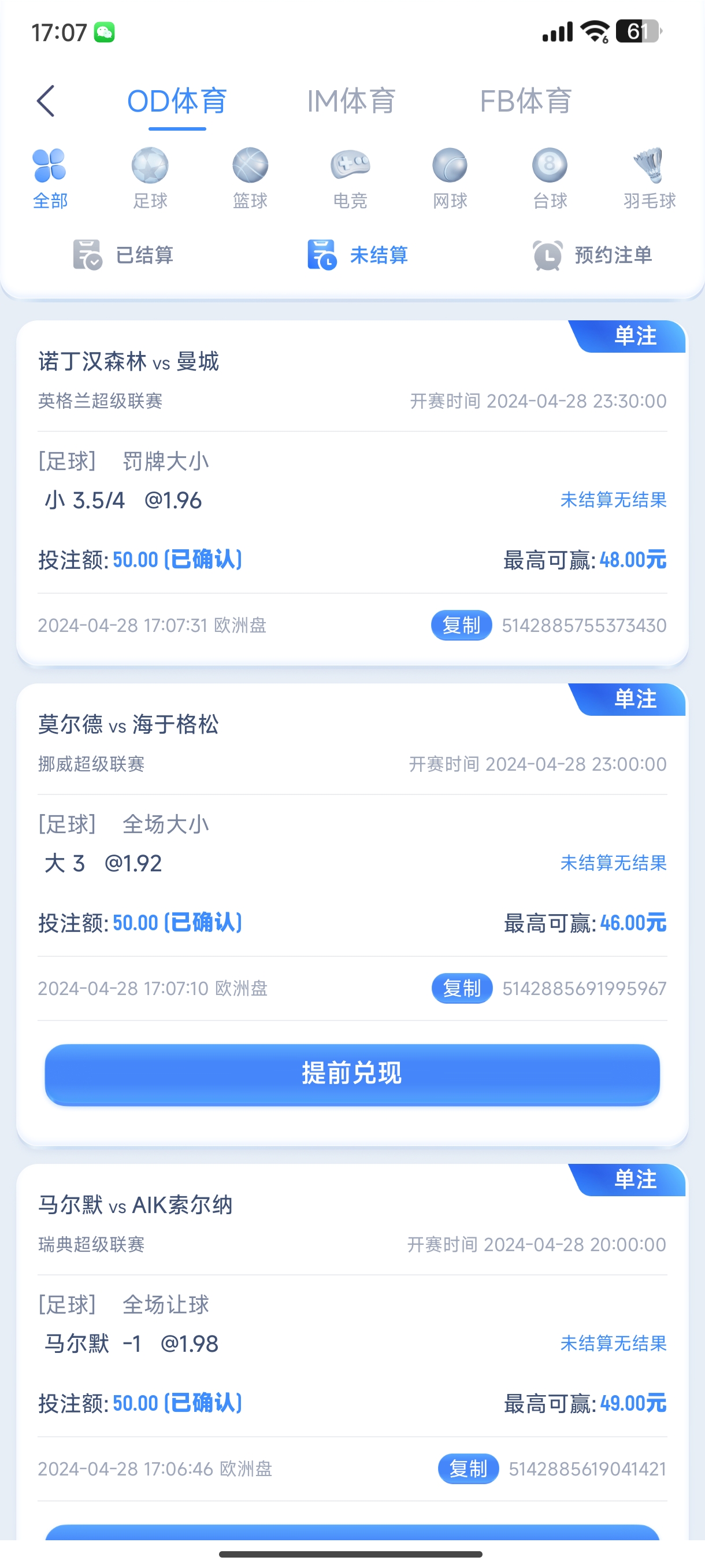This screenshot has height=1568, width=705.
Task: Filter bets by 足球
Action: point(150,177)
